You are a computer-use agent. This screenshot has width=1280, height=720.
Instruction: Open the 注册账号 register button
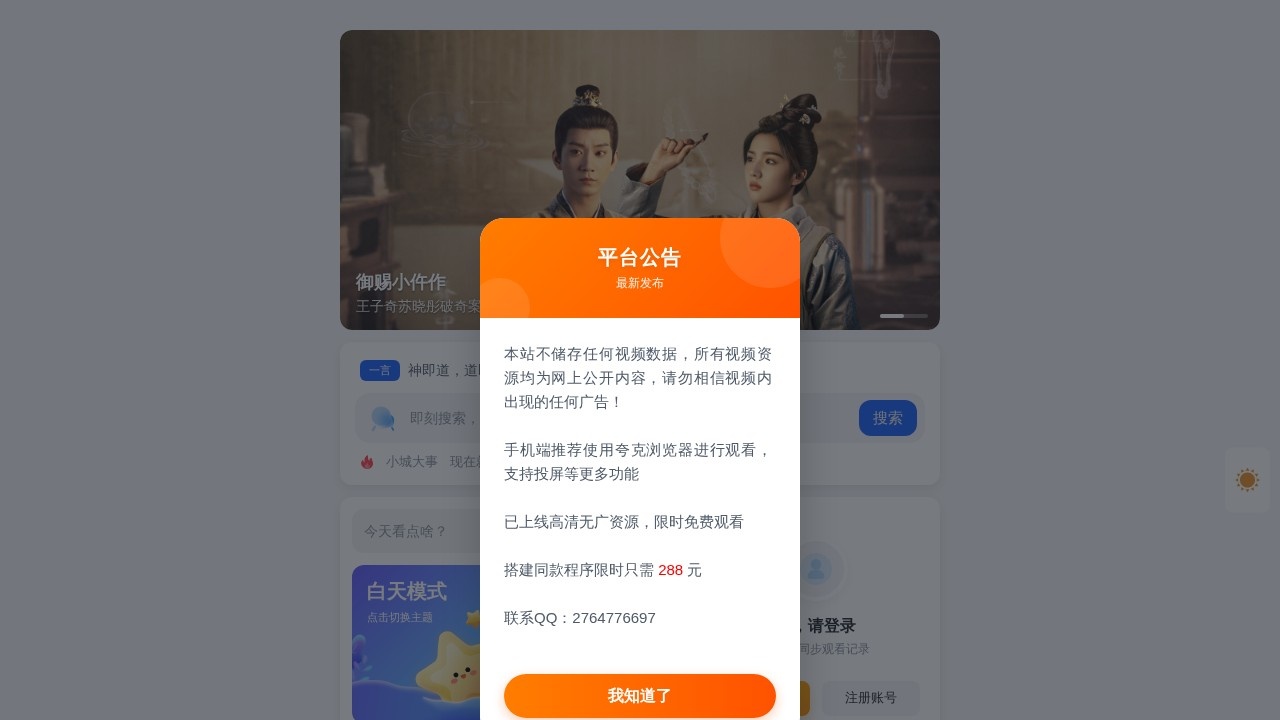point(870,697)
